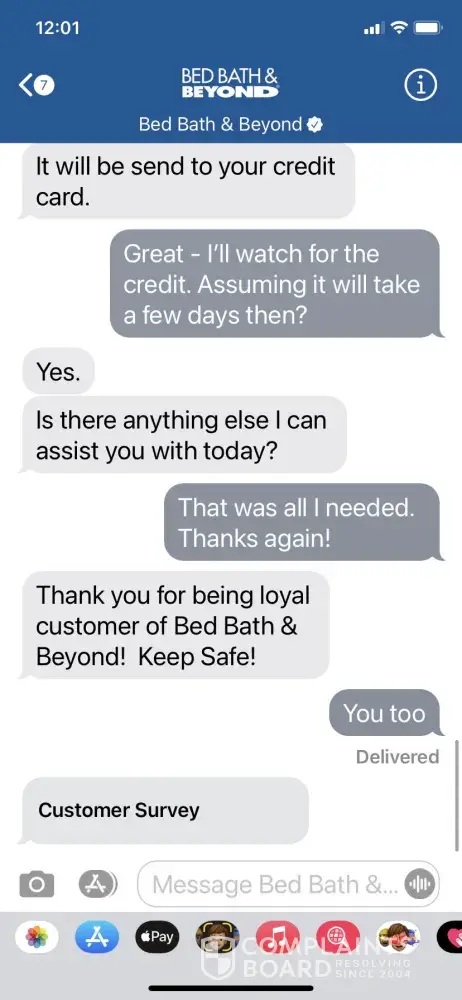The height and width of the screenshot is (1000, 462).
Task: Open the camera to attach a photo
Action: (x=36, y=884)
